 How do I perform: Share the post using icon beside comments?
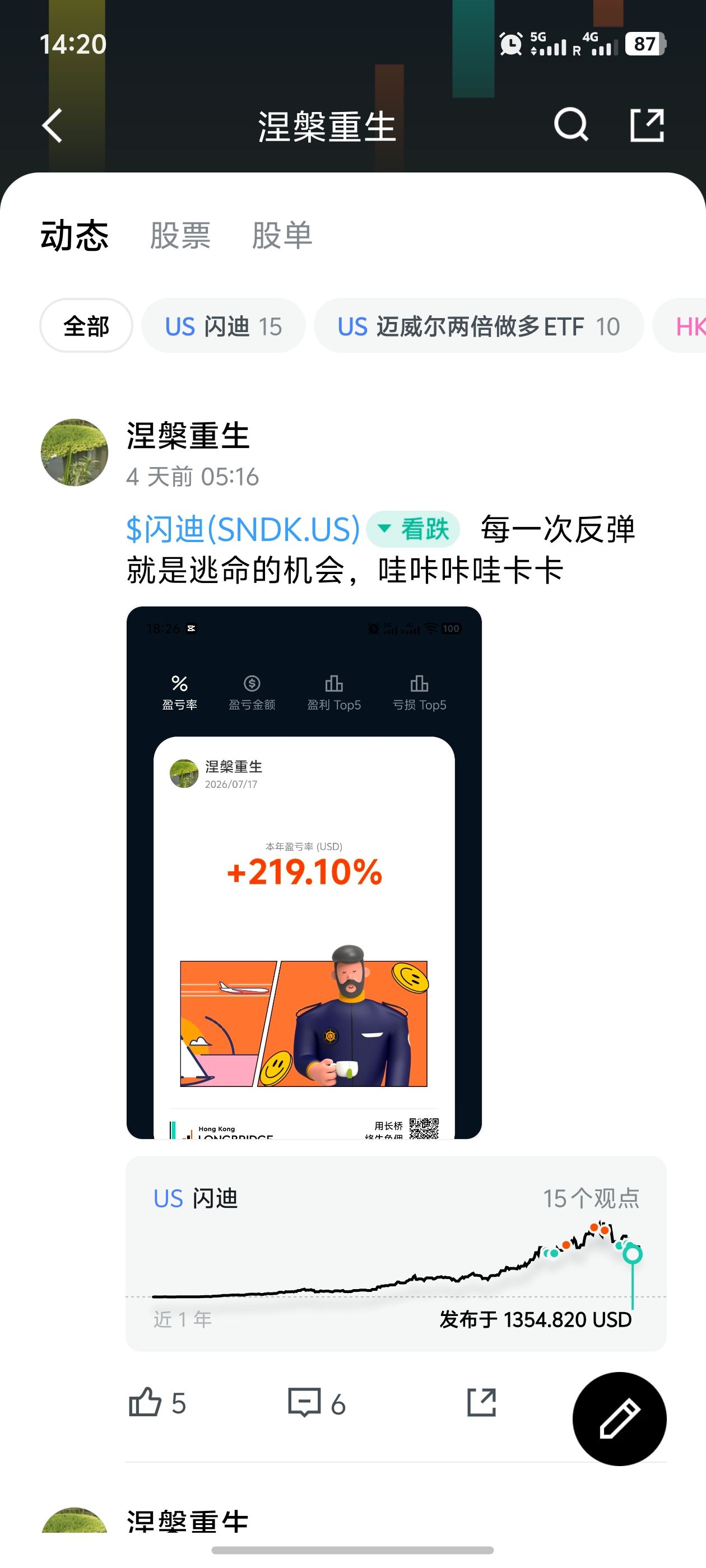point(481,1402)
